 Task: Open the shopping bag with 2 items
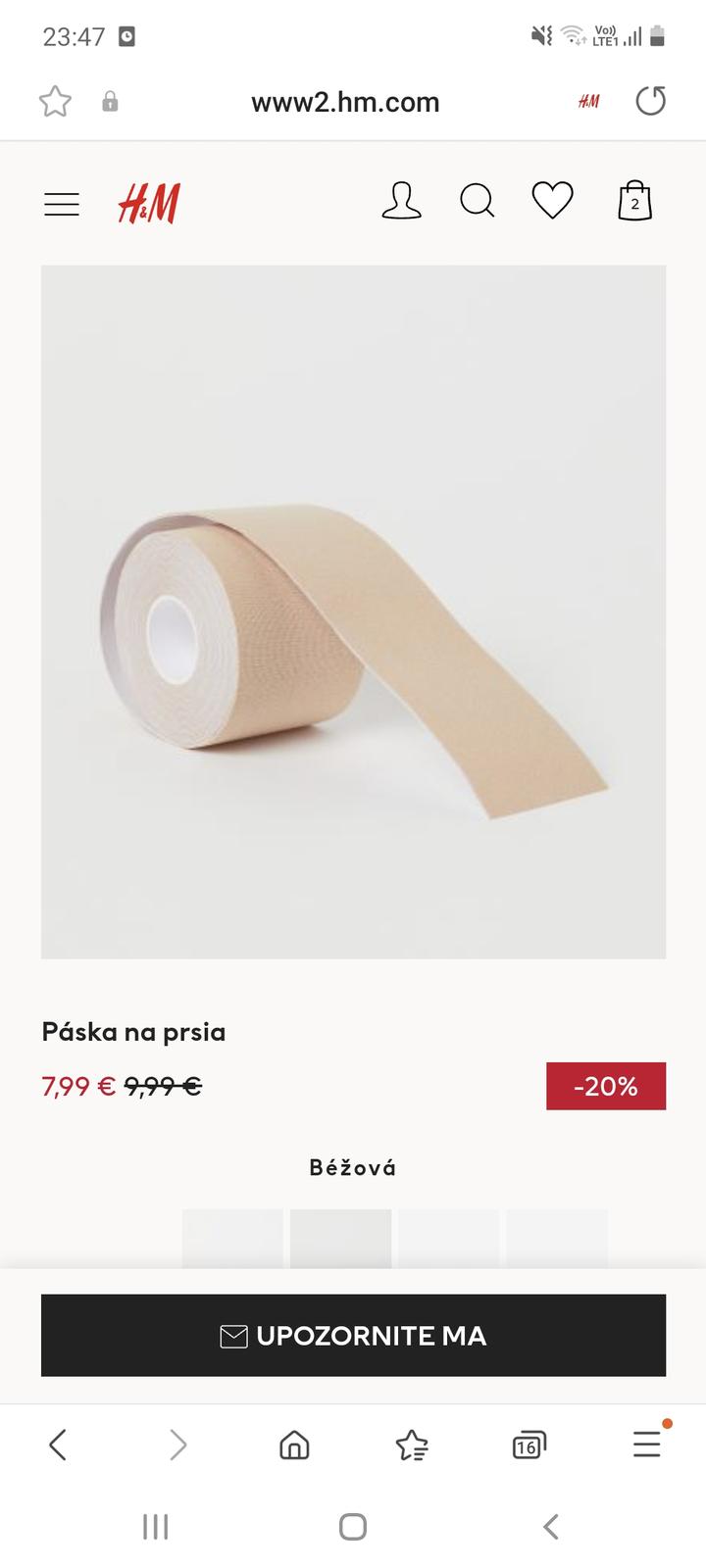pyautogui.click(x=634, y=202)
